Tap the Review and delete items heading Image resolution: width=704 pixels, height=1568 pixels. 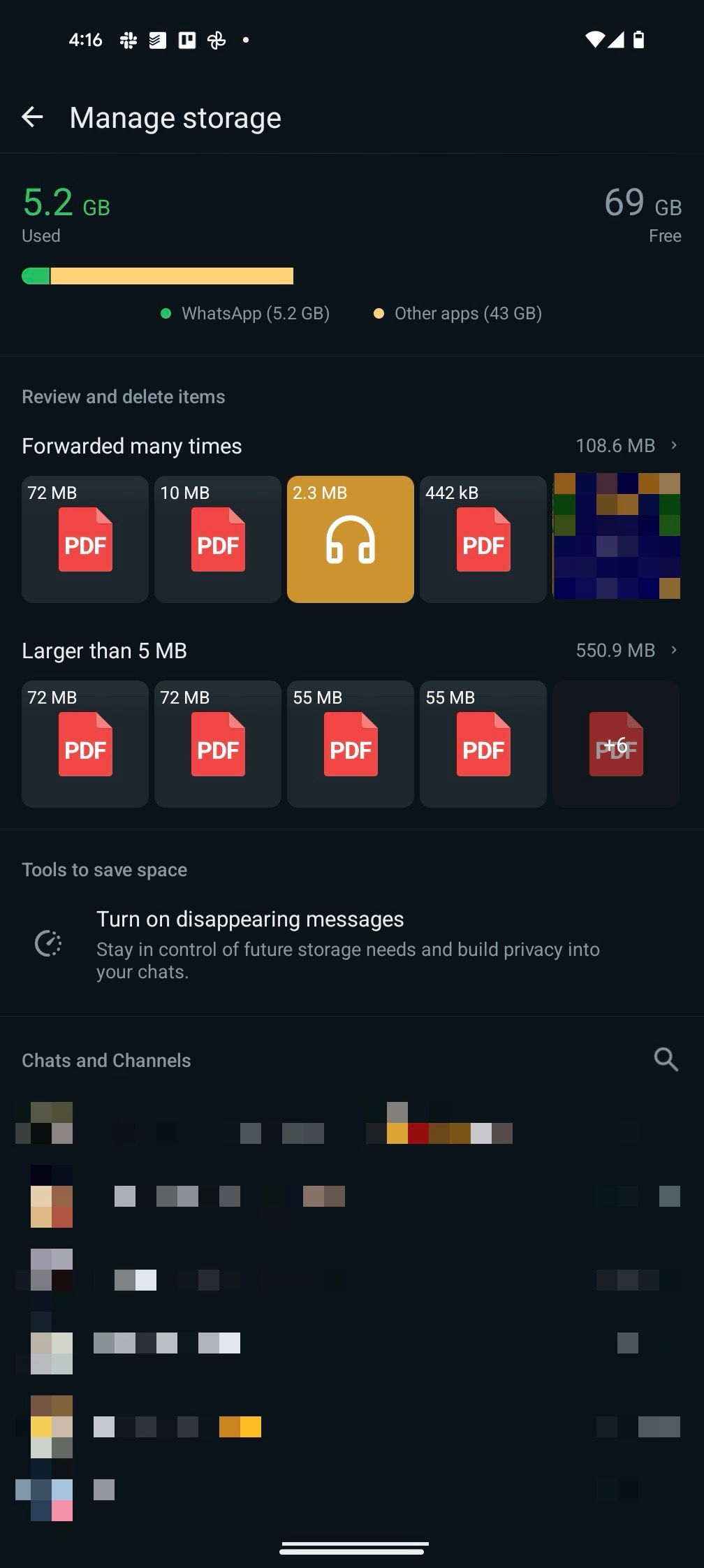click(x=123, y=395)
